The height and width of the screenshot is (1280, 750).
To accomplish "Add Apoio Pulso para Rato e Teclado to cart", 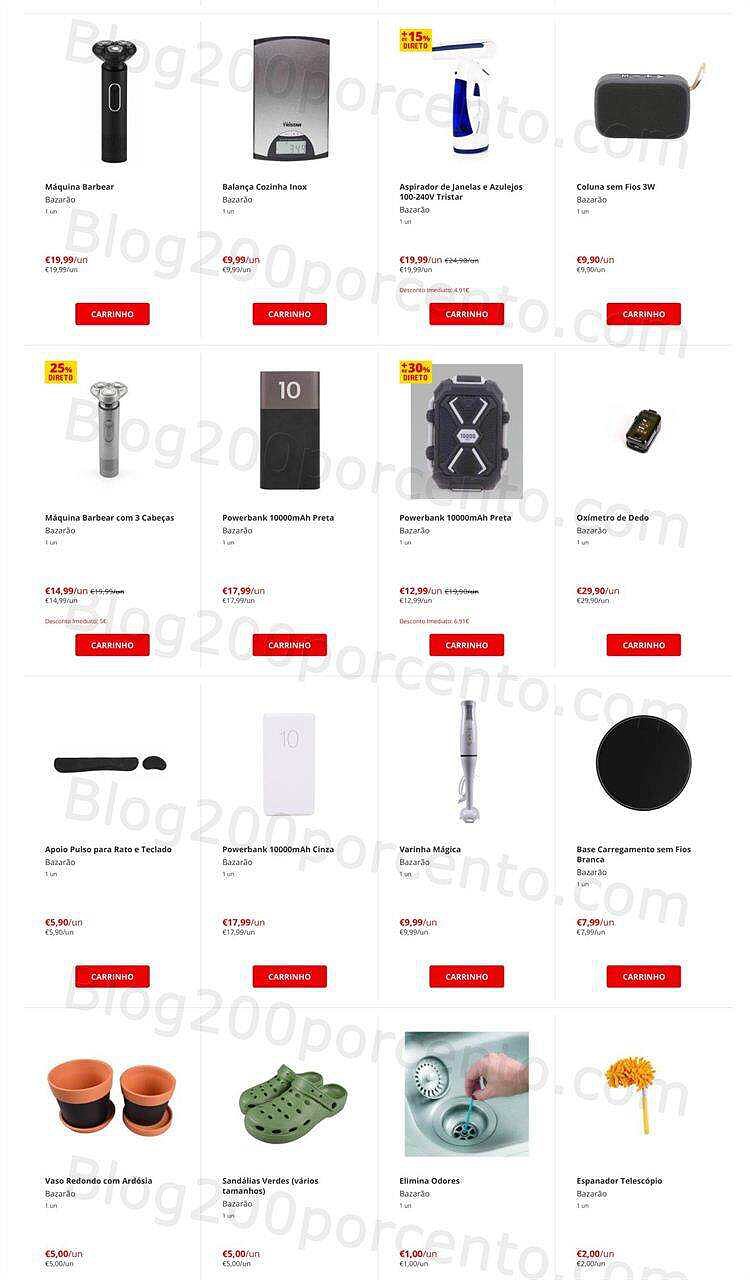I will (112, 976).
